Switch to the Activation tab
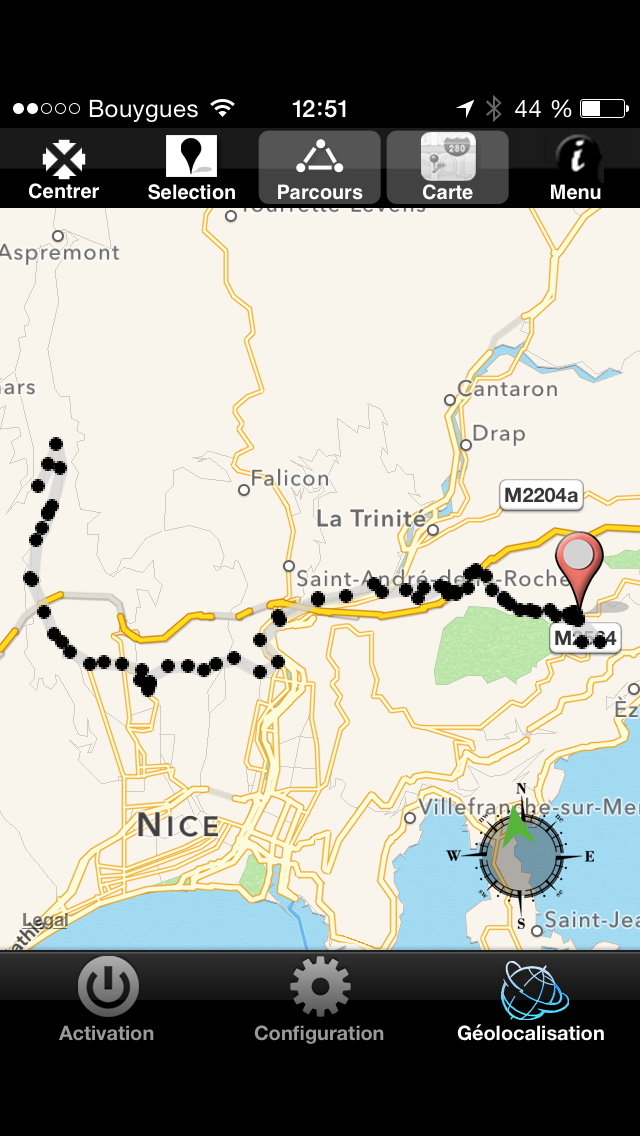This screenshot has width=640, height=1136. click(107, 1000)
